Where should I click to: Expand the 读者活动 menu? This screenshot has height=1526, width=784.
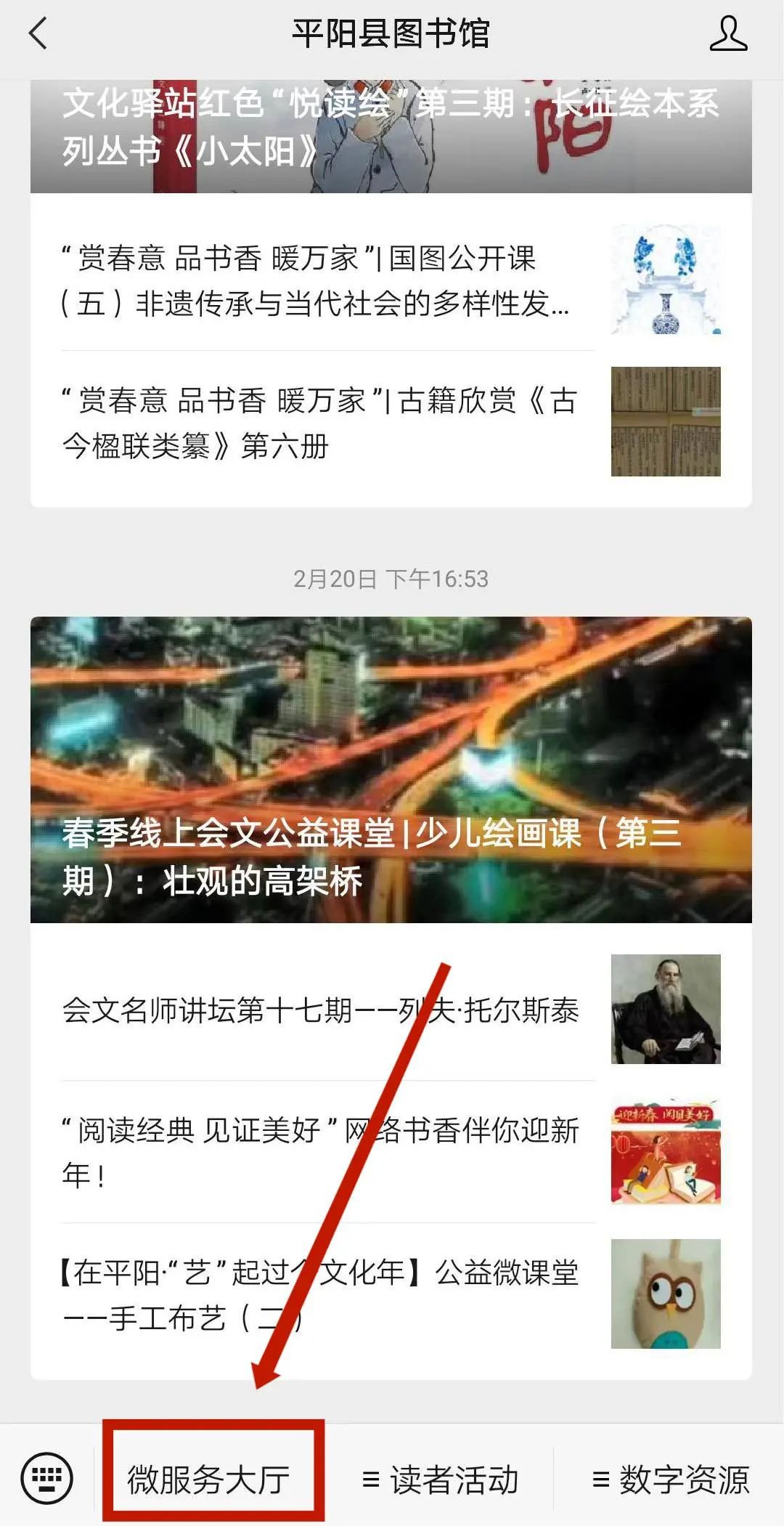tap(441, 1480)
